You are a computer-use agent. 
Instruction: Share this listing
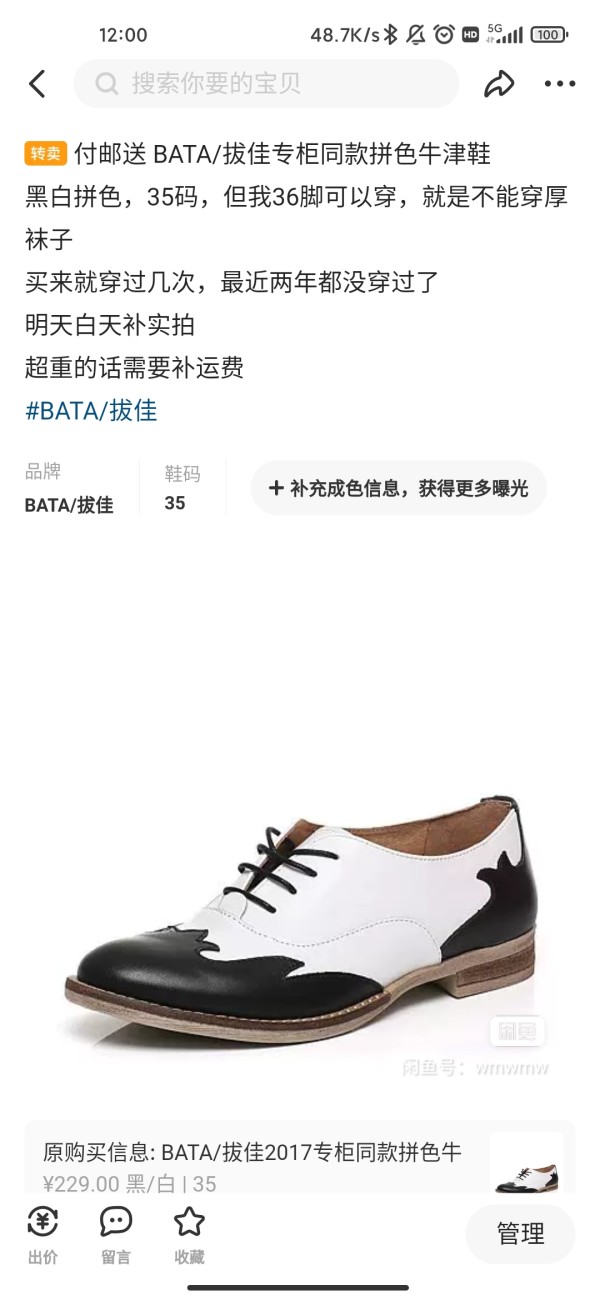tap(499, 84)
